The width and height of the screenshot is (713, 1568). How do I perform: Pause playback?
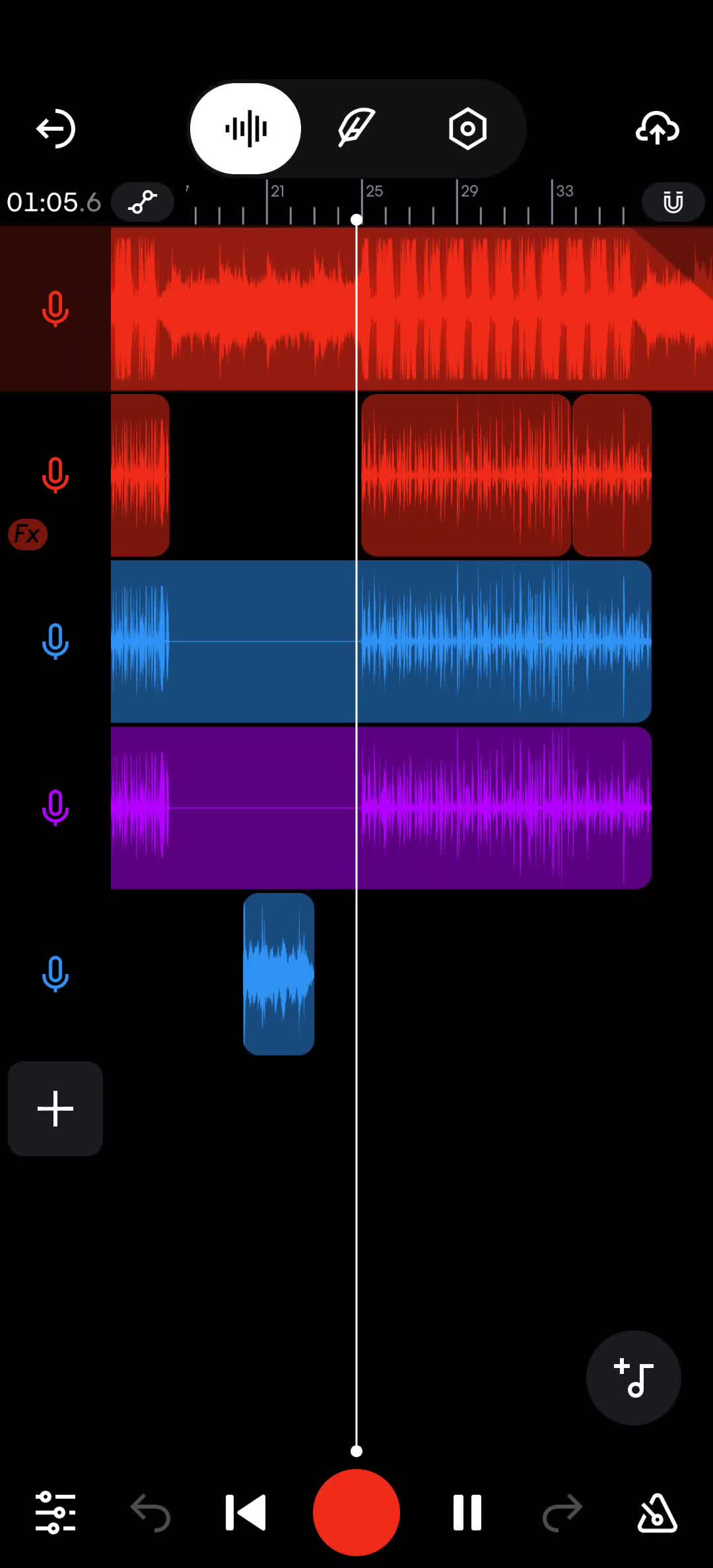467,1513
